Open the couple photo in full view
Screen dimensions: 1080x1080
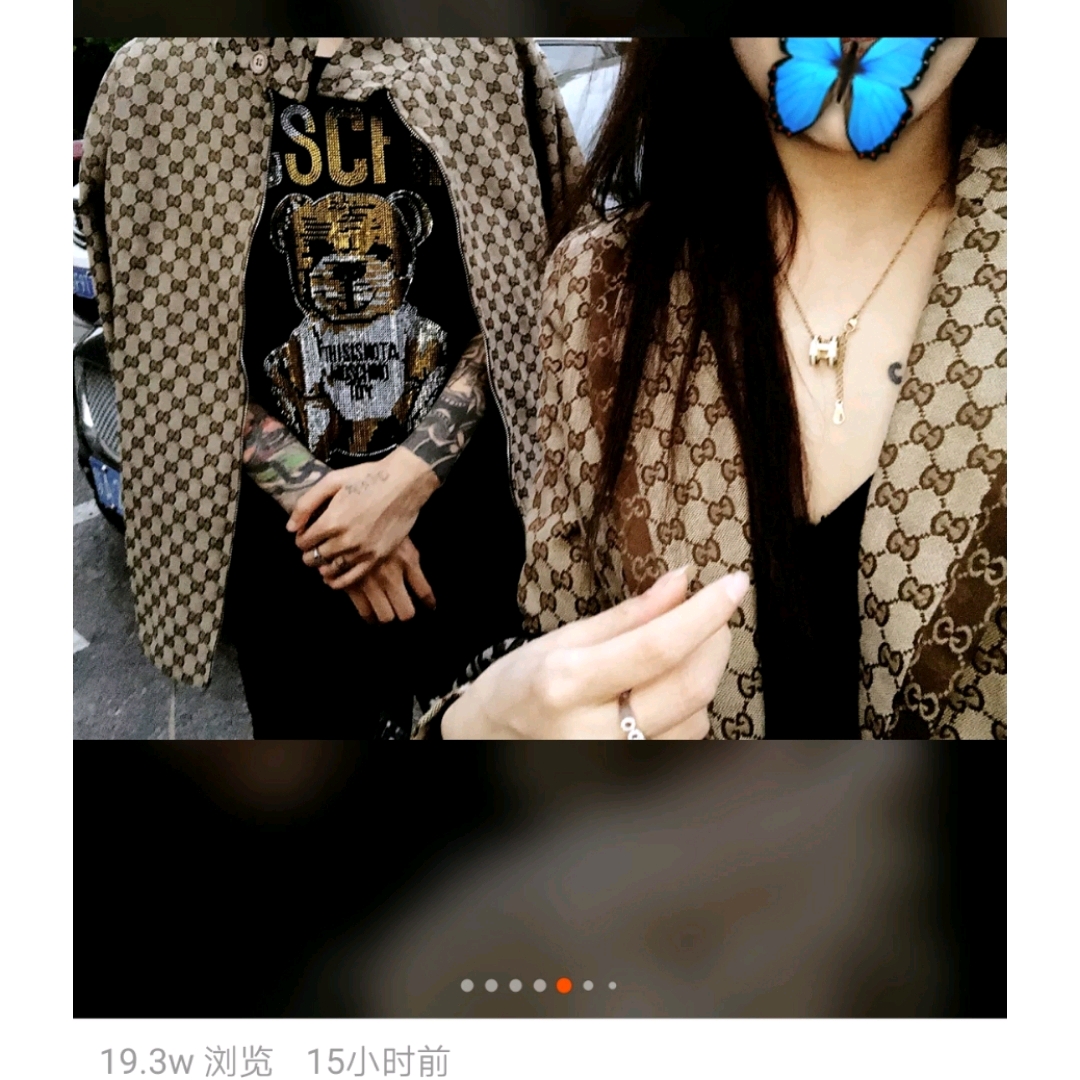pyautogui.click(x=540, y=388)
